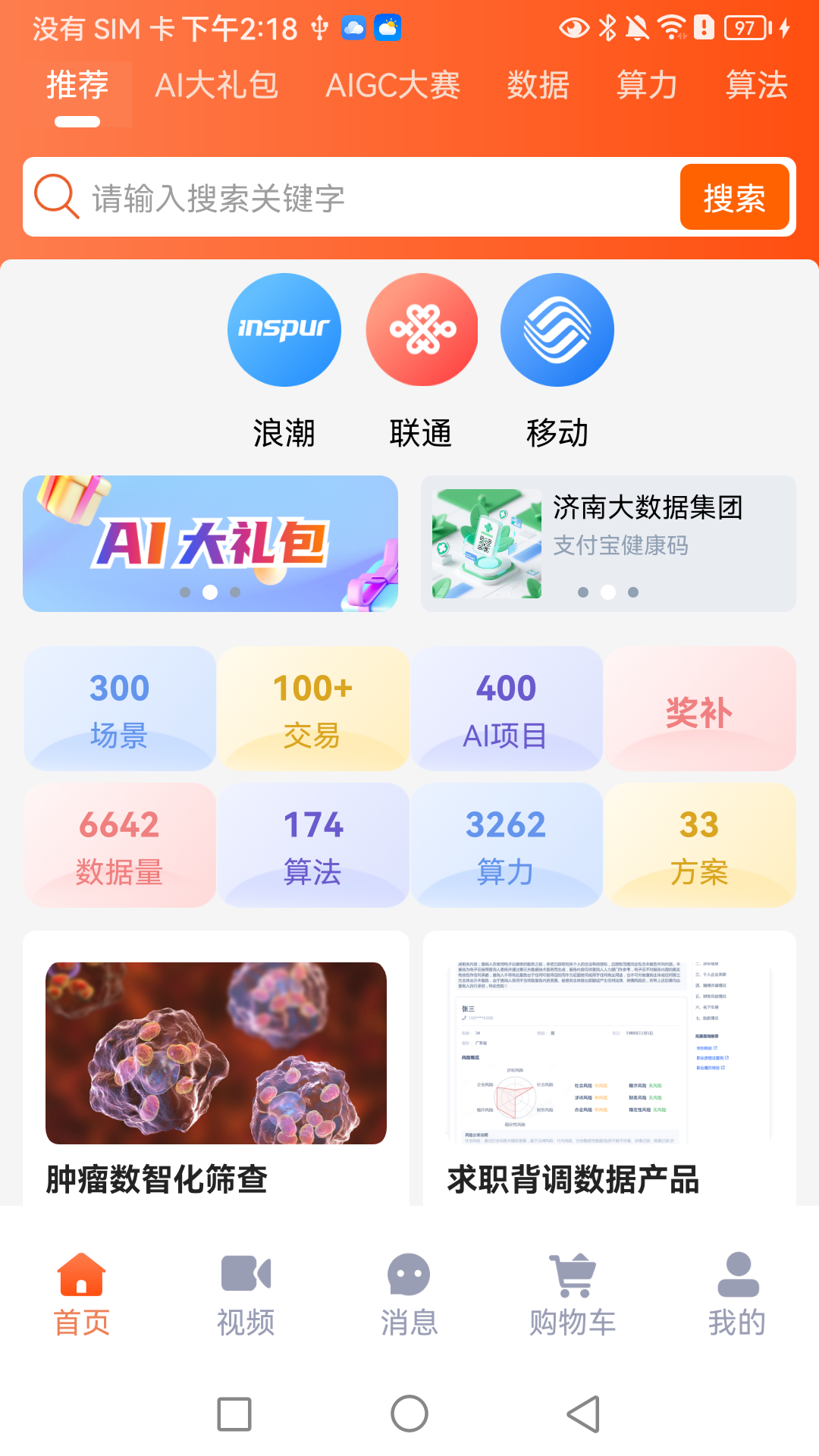Open the 6642 数据量 tile
Image resolution: width=819 pixels, height=1456 pixels.
[x=120, y=845]
